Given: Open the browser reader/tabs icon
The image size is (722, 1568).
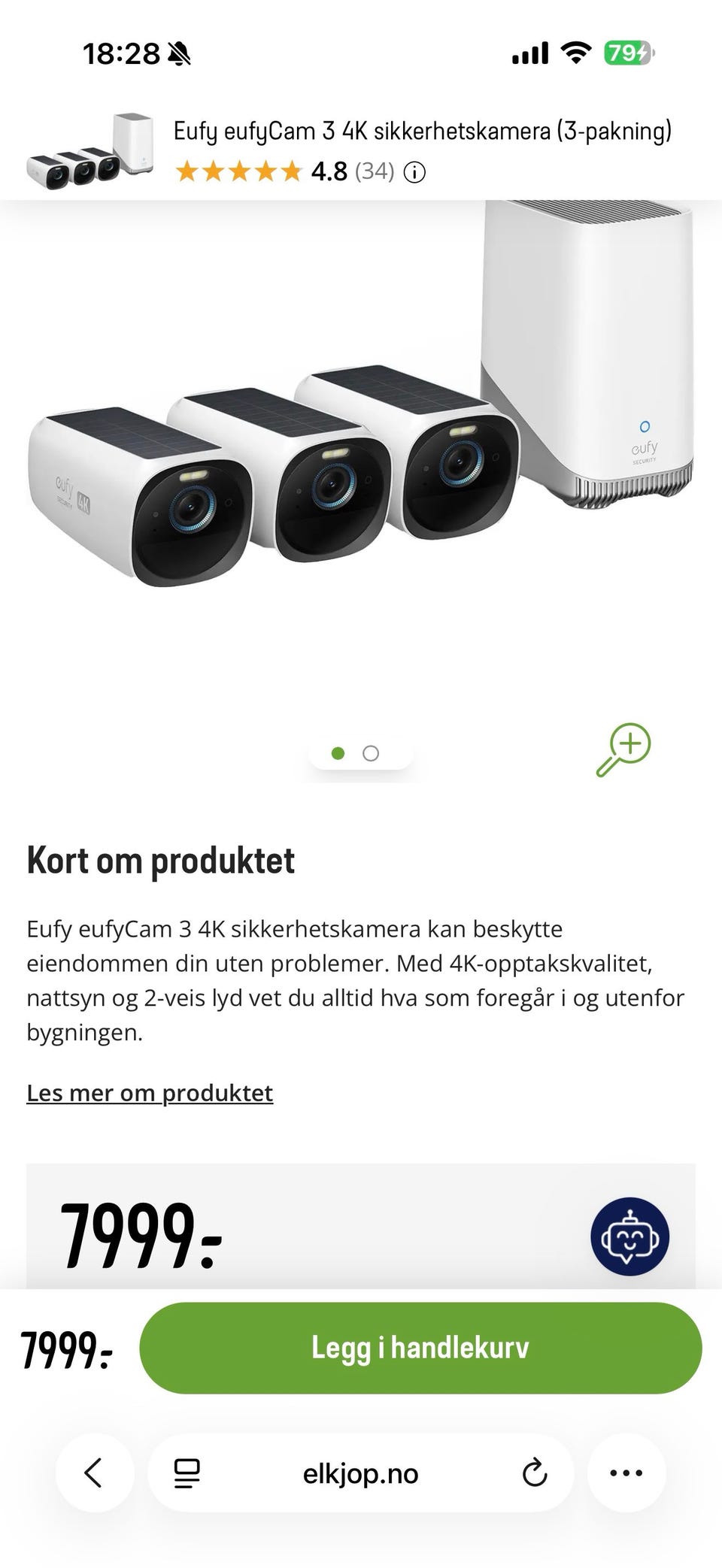Looking at the screenshot, I should click(187, 1473).
